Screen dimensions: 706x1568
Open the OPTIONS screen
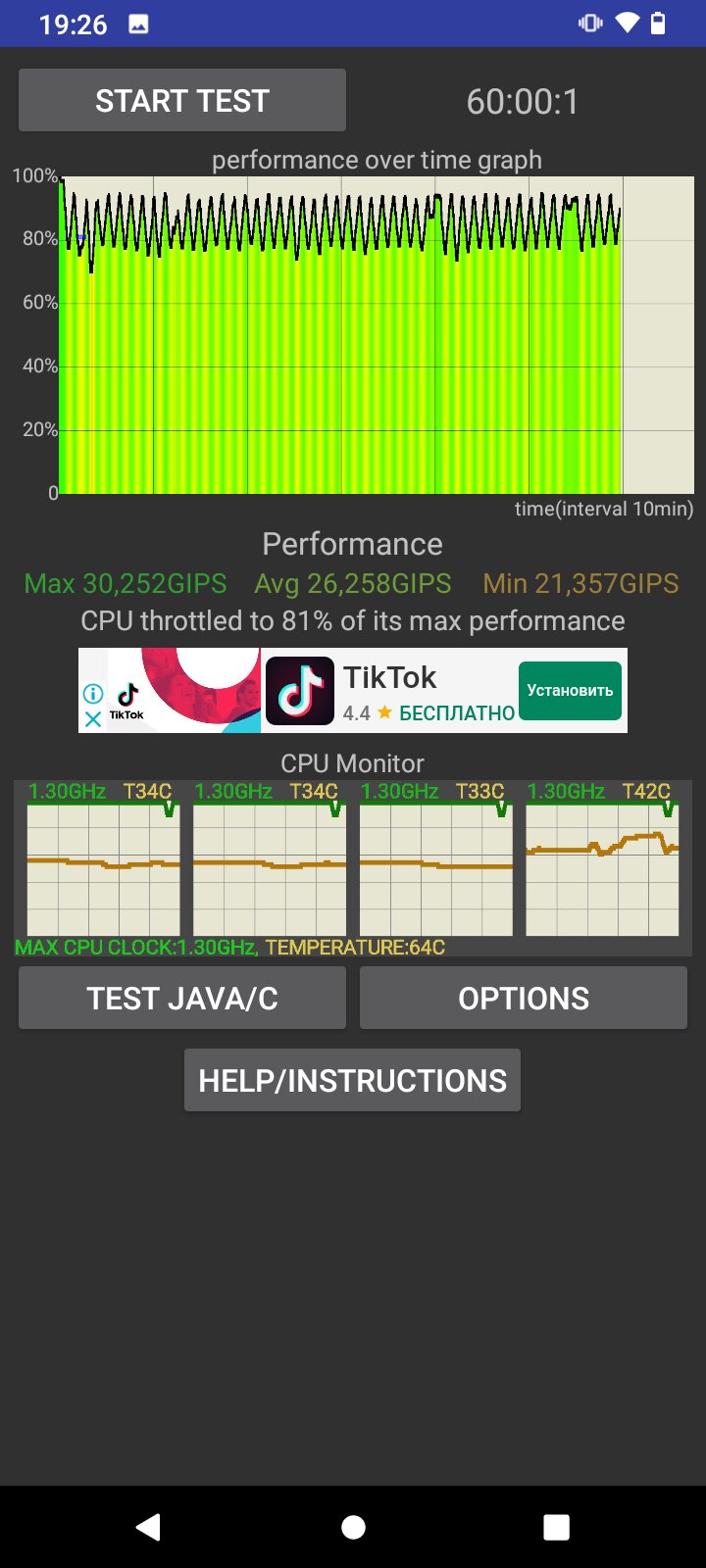tap(524, 998)
